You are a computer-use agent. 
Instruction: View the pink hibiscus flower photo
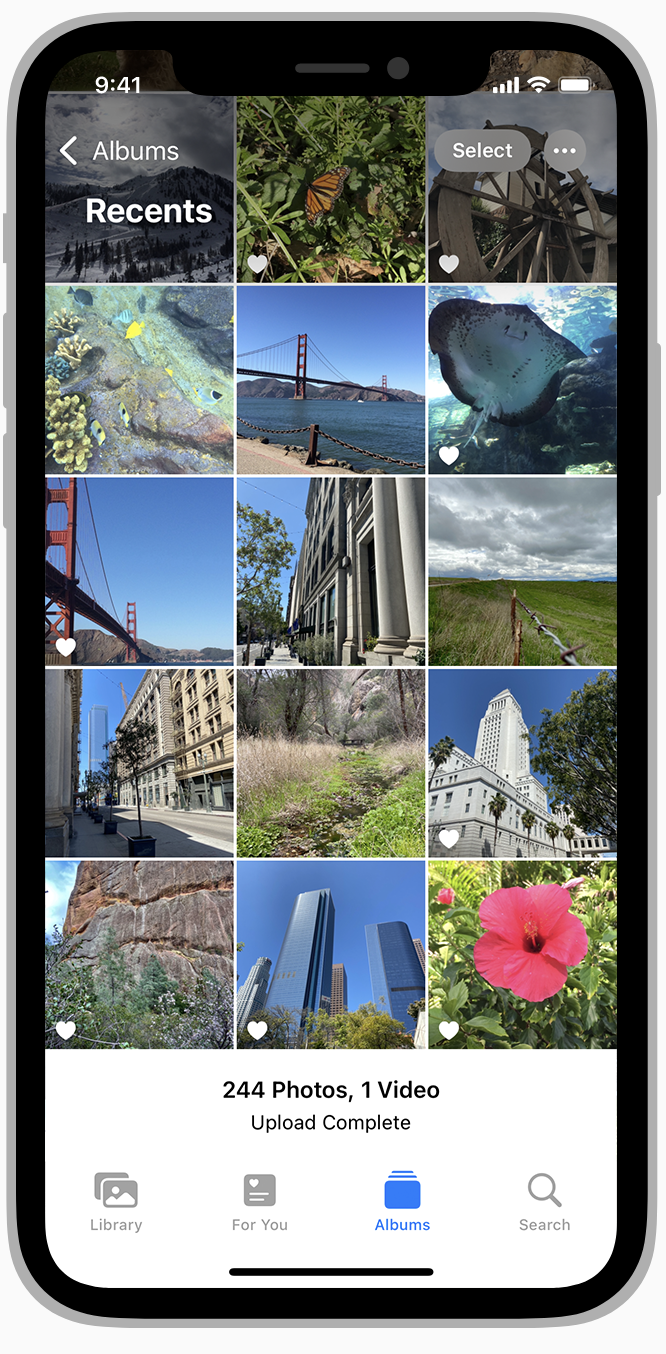pos(522,955)
